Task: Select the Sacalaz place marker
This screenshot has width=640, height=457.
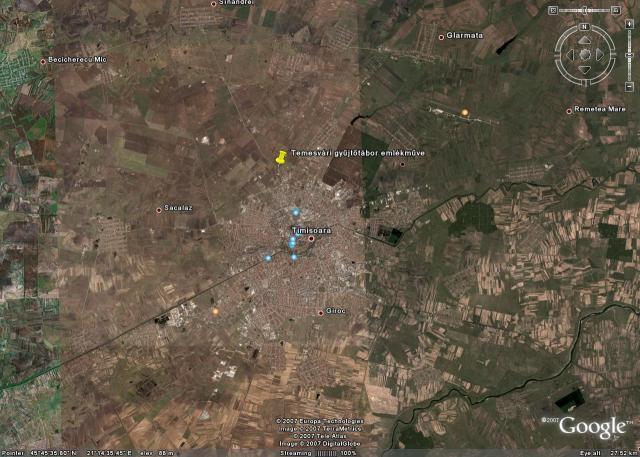Action: tap(159, 209)
